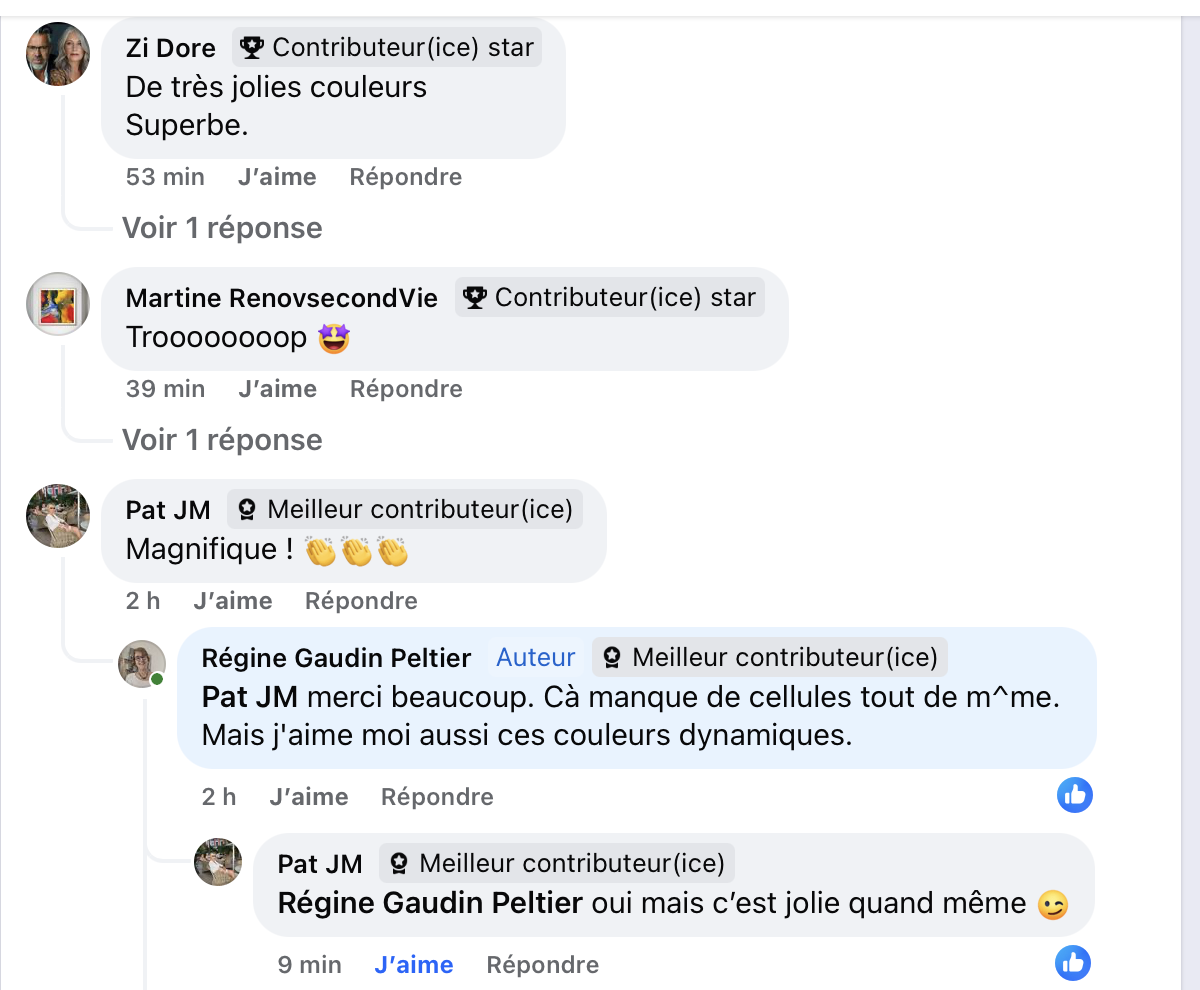The height and width of the screenshot is (990, 1200).
Task: Reply to Régine Gaudin Peltier's comment
Action: pos(437,797)
